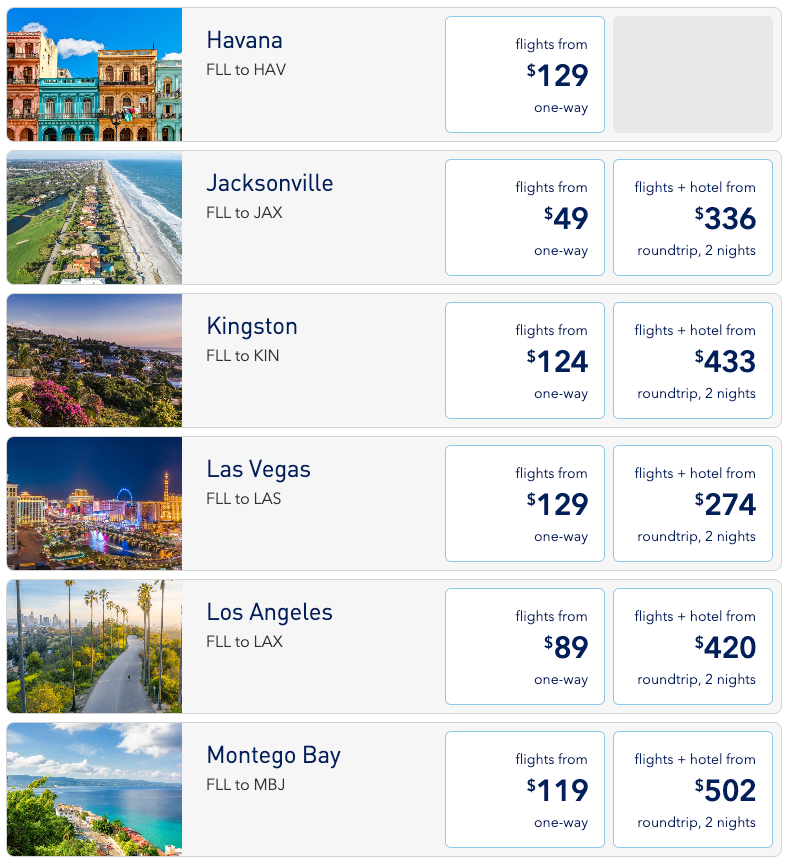This screenshot has width=791, height=858.
Task: View the Jacksonville beach thumbnail image
Action: tap(94, 217)
